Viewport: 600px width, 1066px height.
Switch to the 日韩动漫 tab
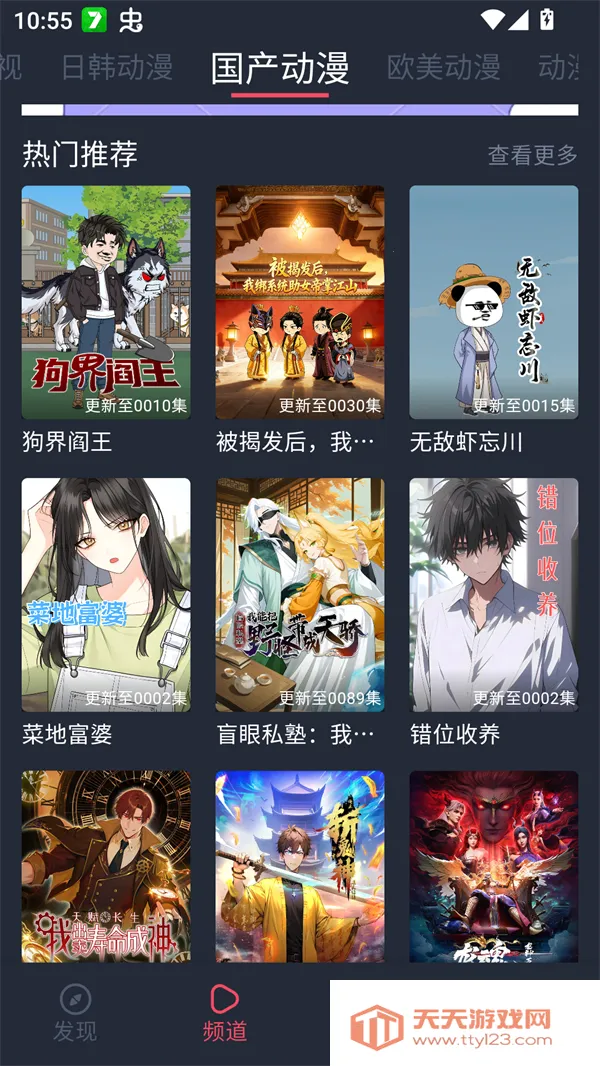pos(117,67)
